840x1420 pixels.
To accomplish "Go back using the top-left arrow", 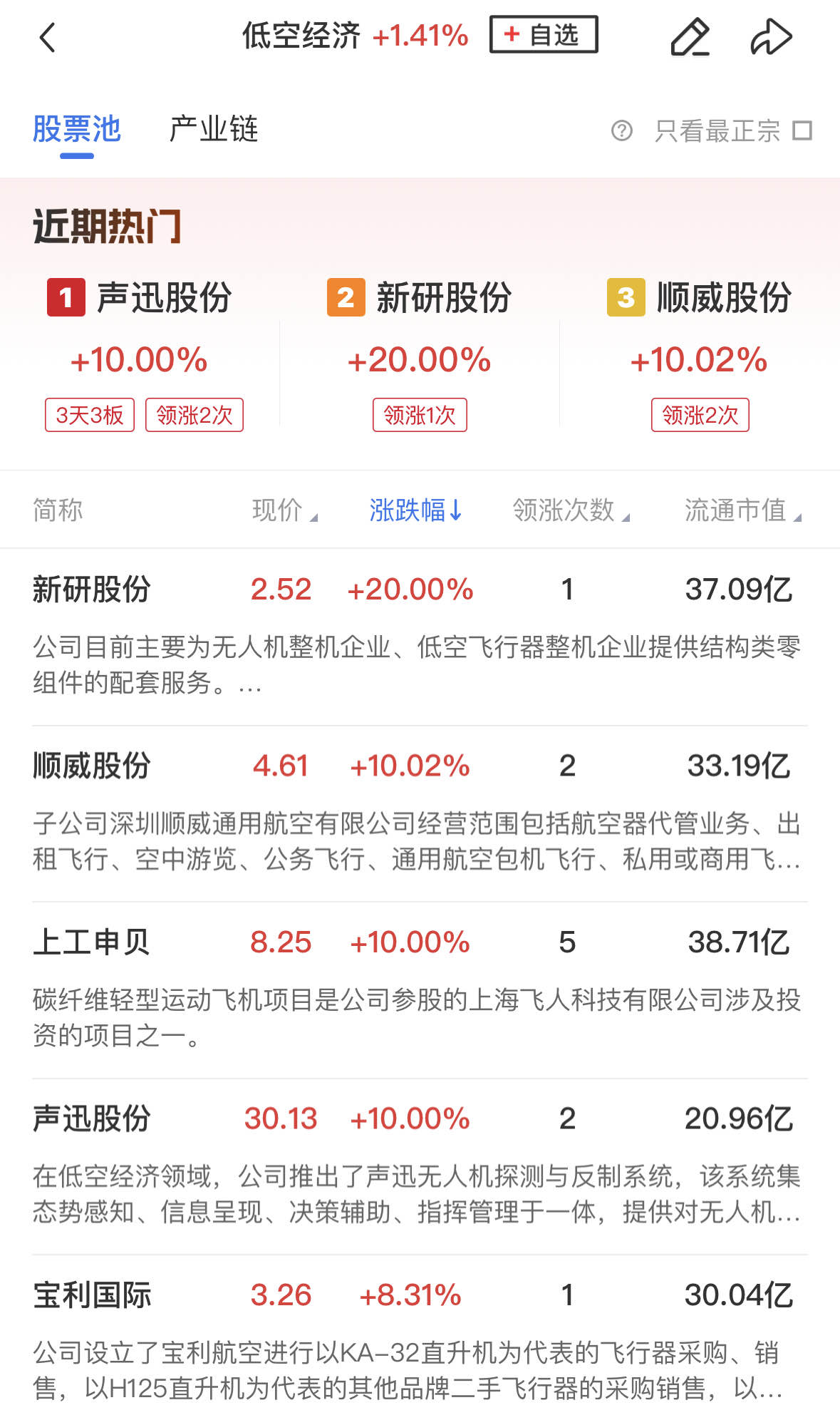I will (47, 37).
